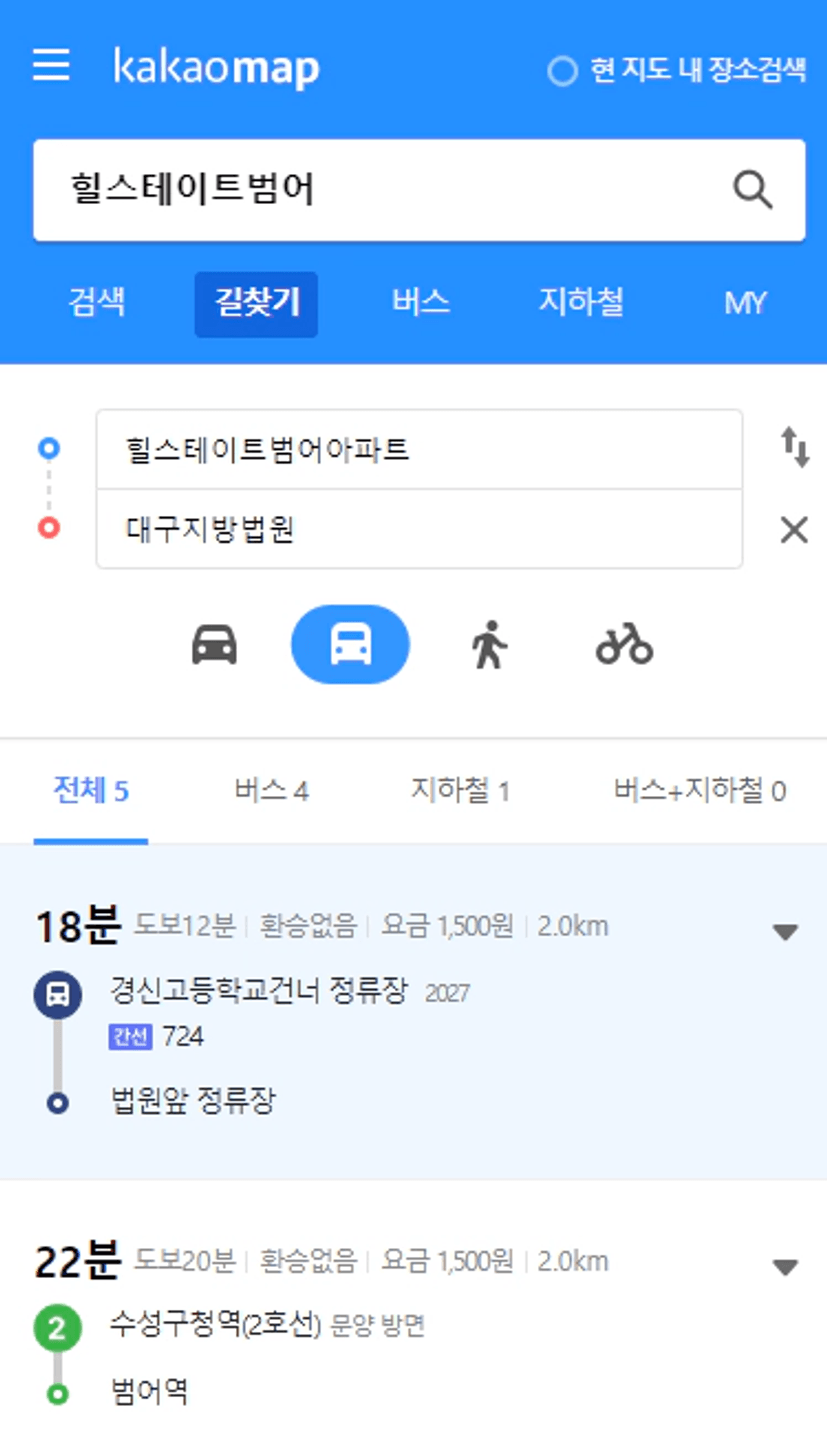
Task: Choose car directions
Action: [214, 644]
